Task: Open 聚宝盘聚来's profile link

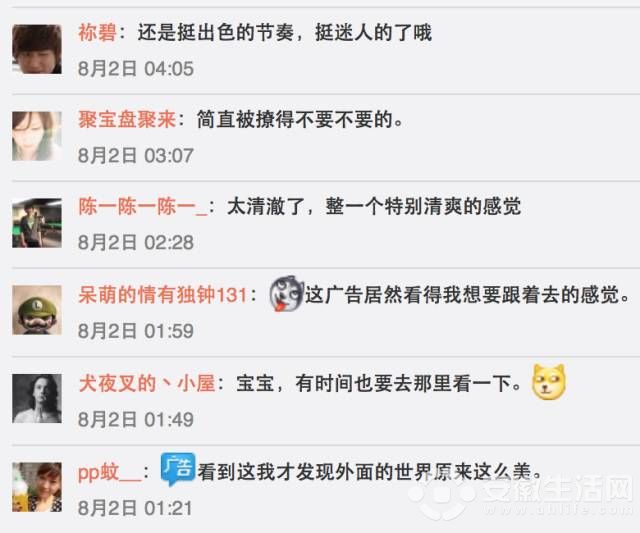Action: tap(126, 120)
